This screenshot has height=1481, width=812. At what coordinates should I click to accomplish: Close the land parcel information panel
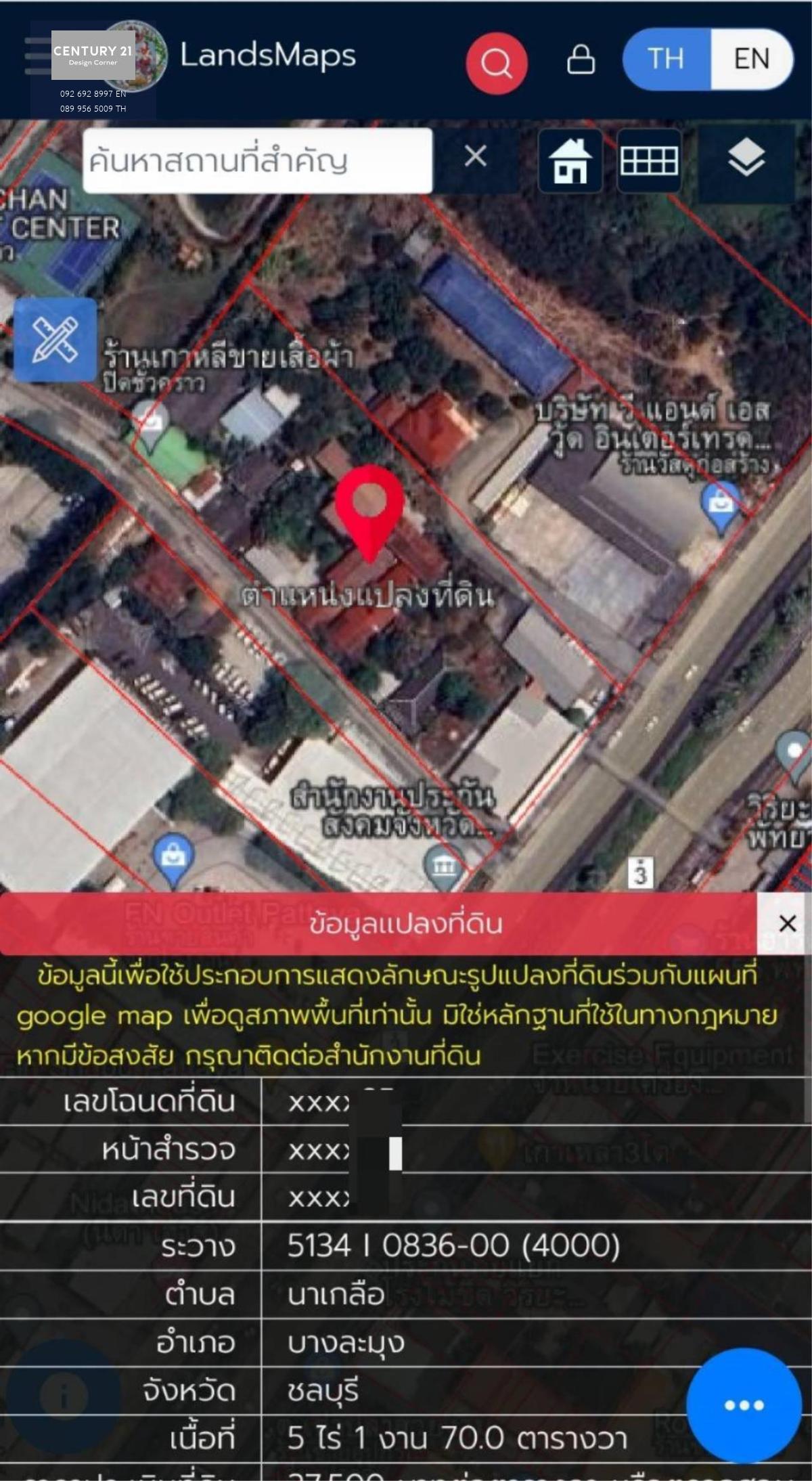787,923
